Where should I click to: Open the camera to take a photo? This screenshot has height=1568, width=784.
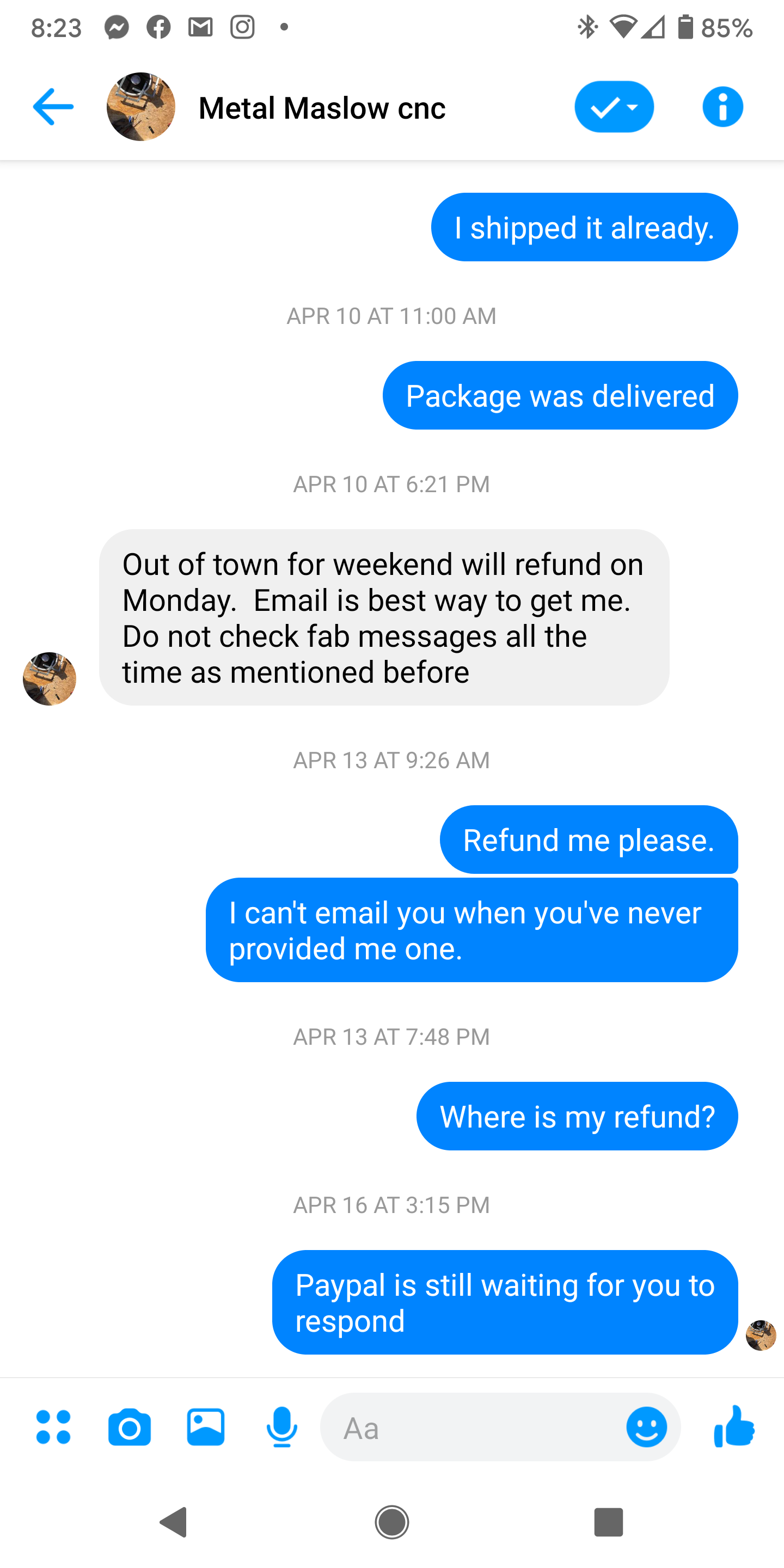[130, 1427]
